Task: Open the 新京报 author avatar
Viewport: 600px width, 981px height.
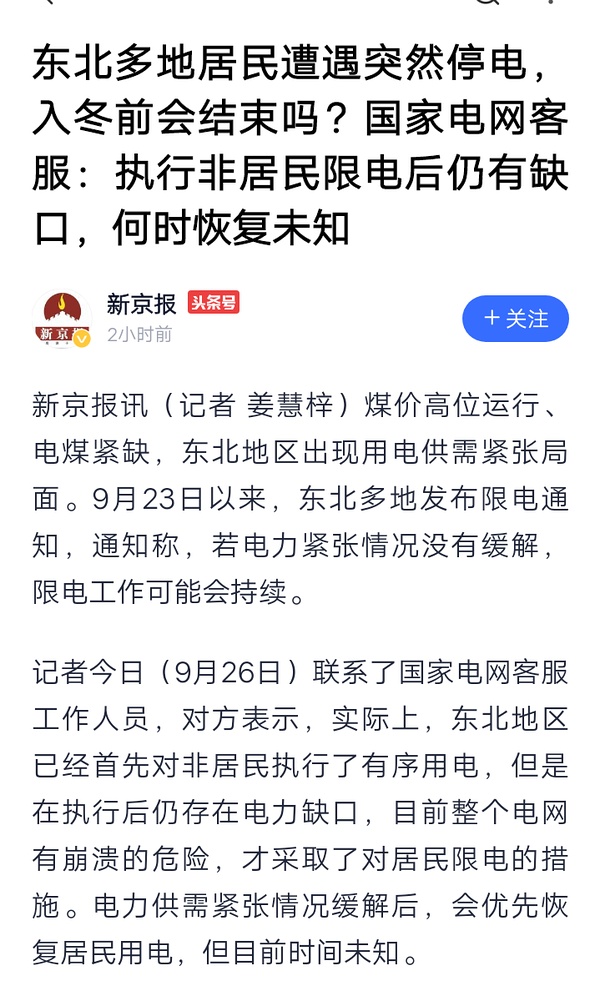Action: click(x=63, y=319)
